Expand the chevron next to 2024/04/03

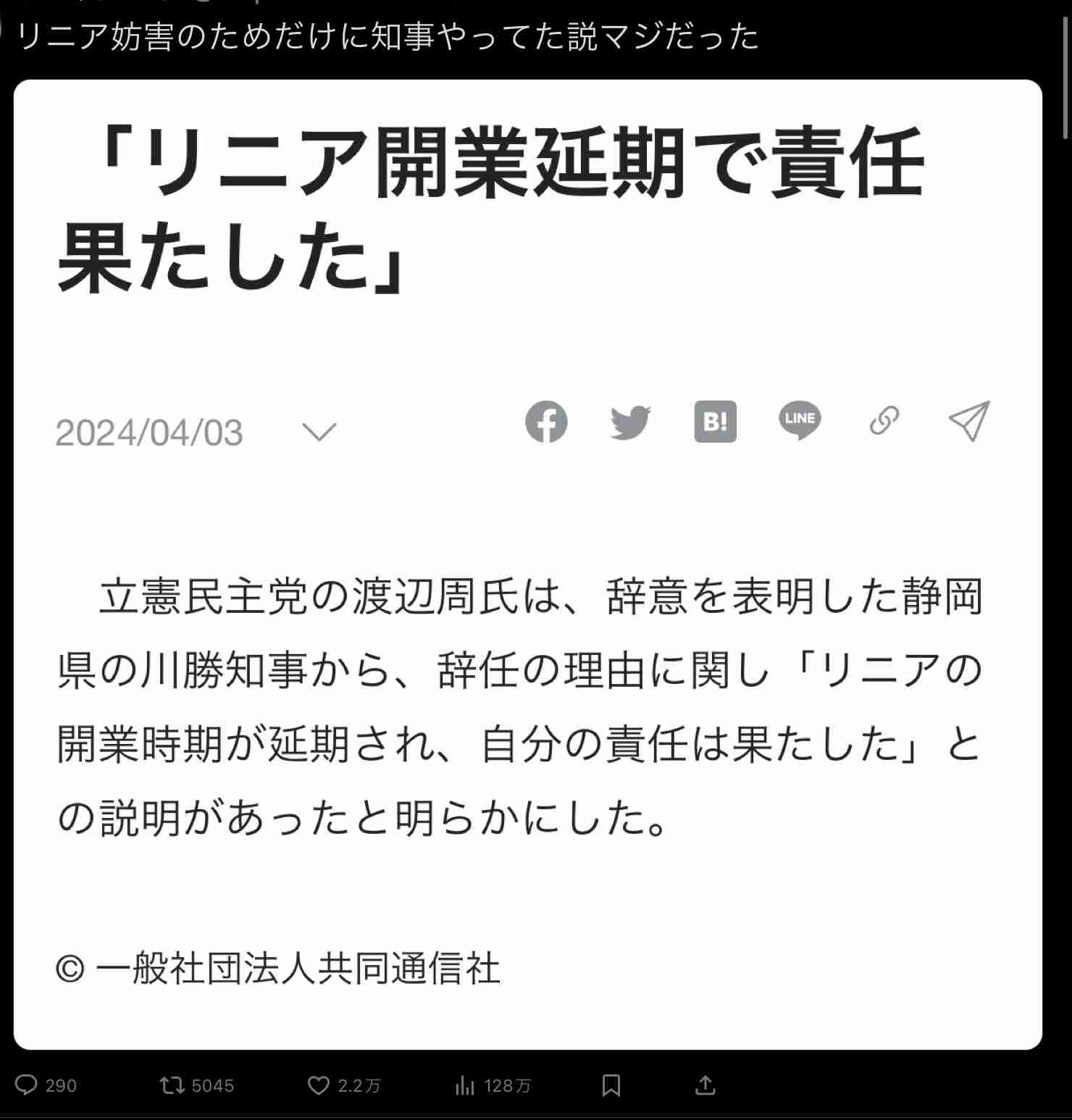pyautogui.click(x=319, y=431)
